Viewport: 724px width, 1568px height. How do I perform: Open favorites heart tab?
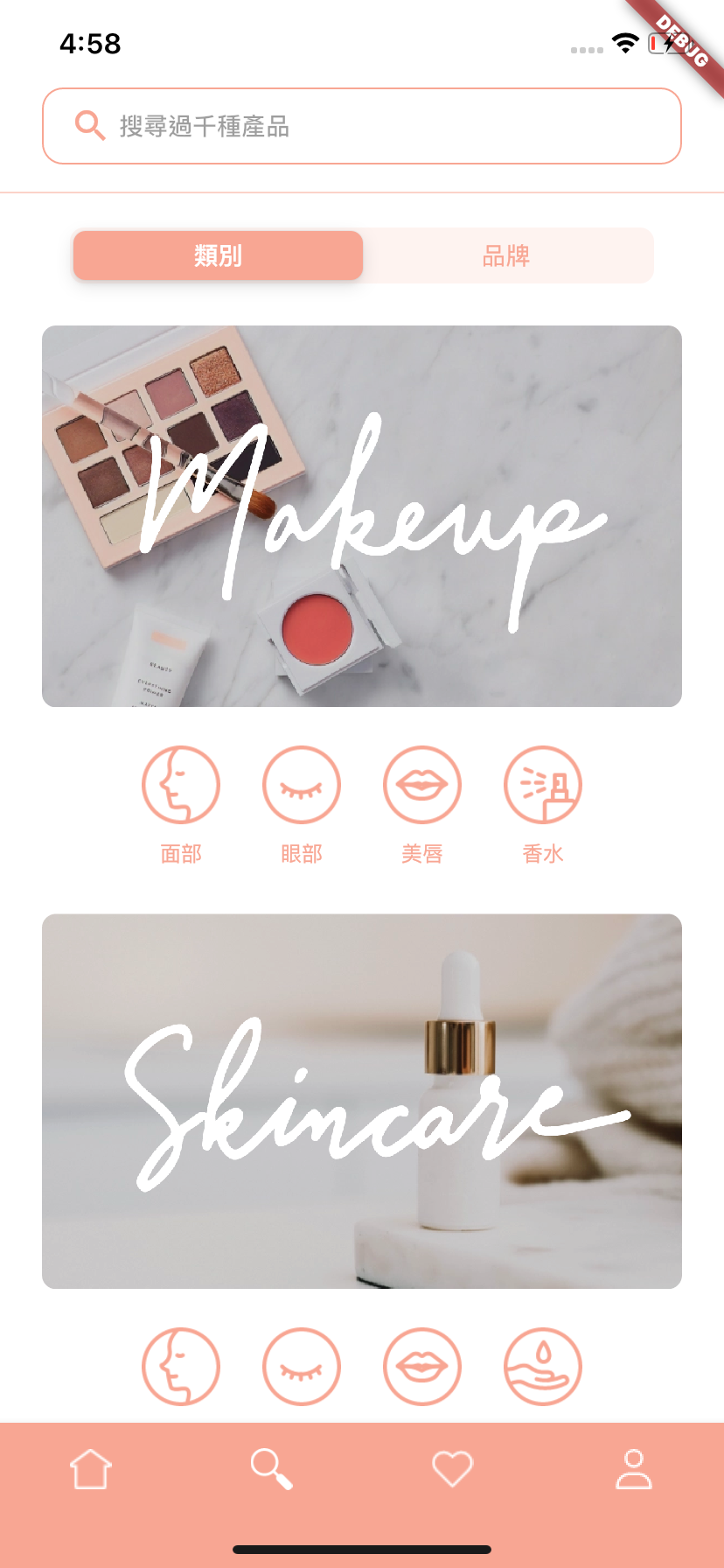pyautogui.click(x=453, y=1468)
